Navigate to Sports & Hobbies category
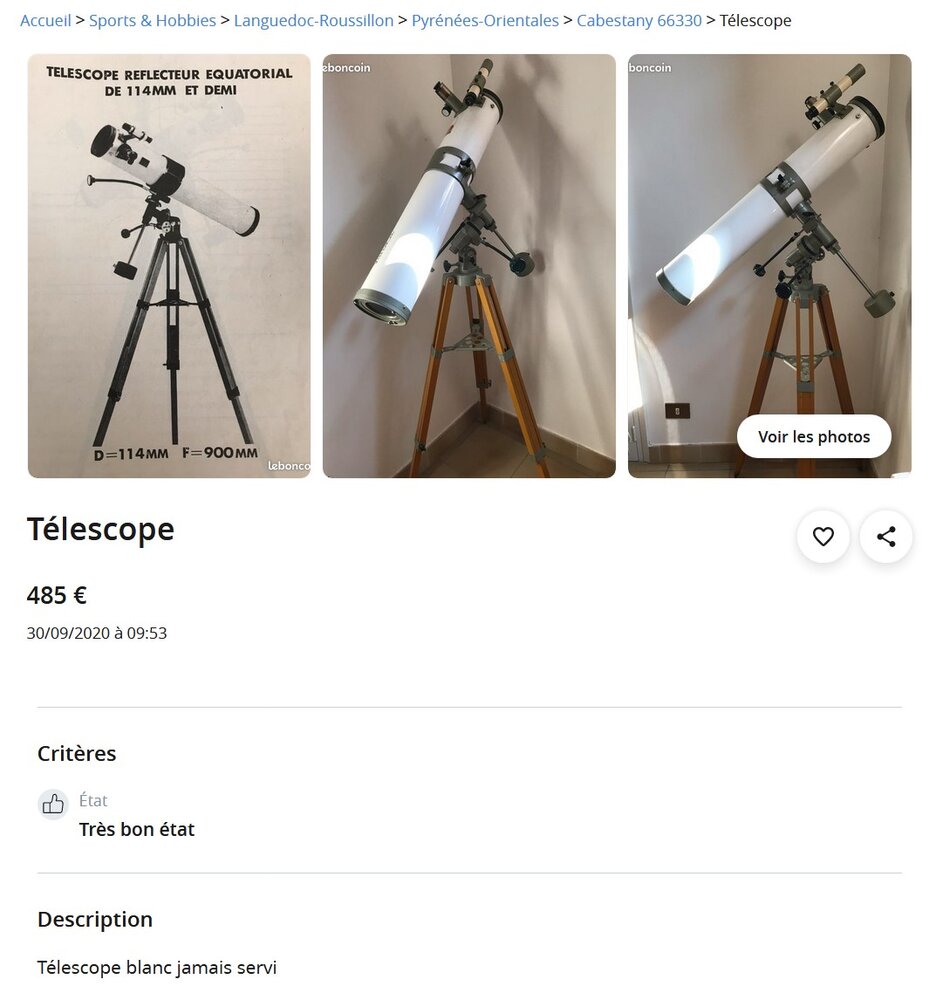 pyautogui.click(x=152, y=20)
